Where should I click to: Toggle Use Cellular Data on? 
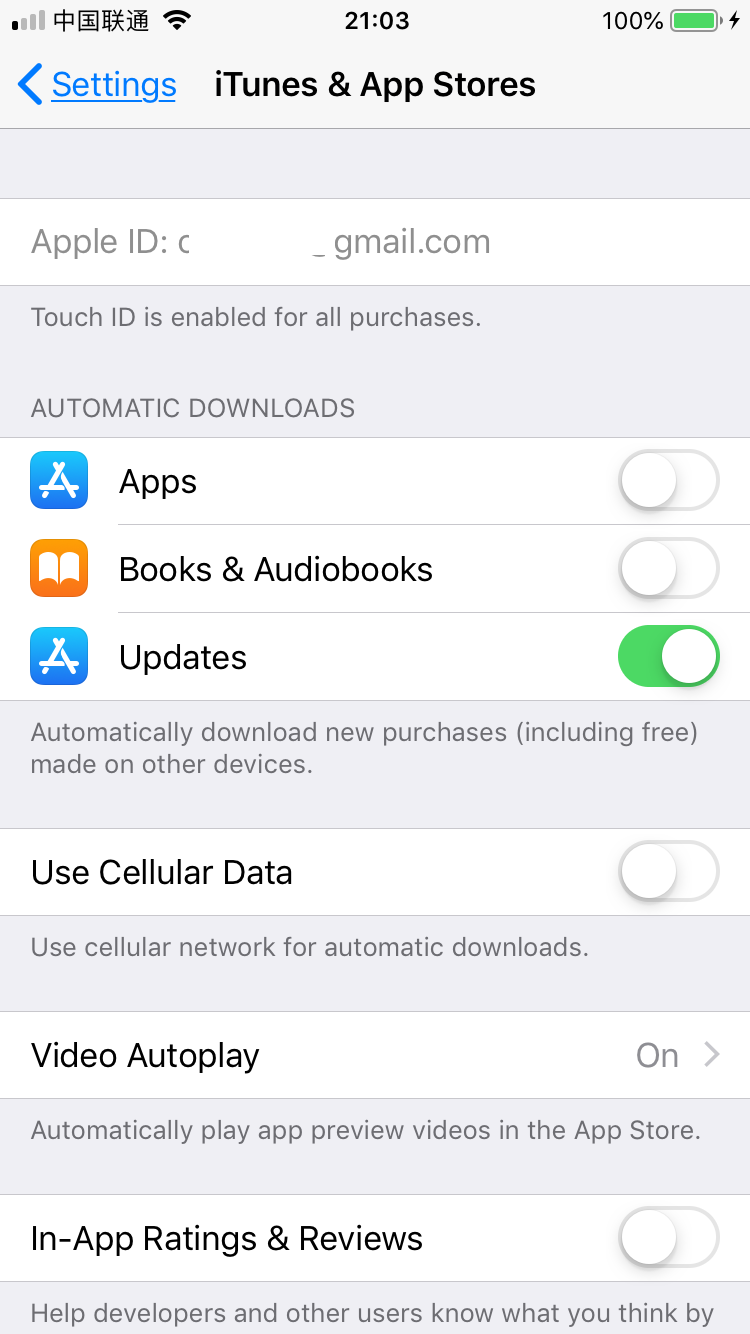[x=668, y=872]
